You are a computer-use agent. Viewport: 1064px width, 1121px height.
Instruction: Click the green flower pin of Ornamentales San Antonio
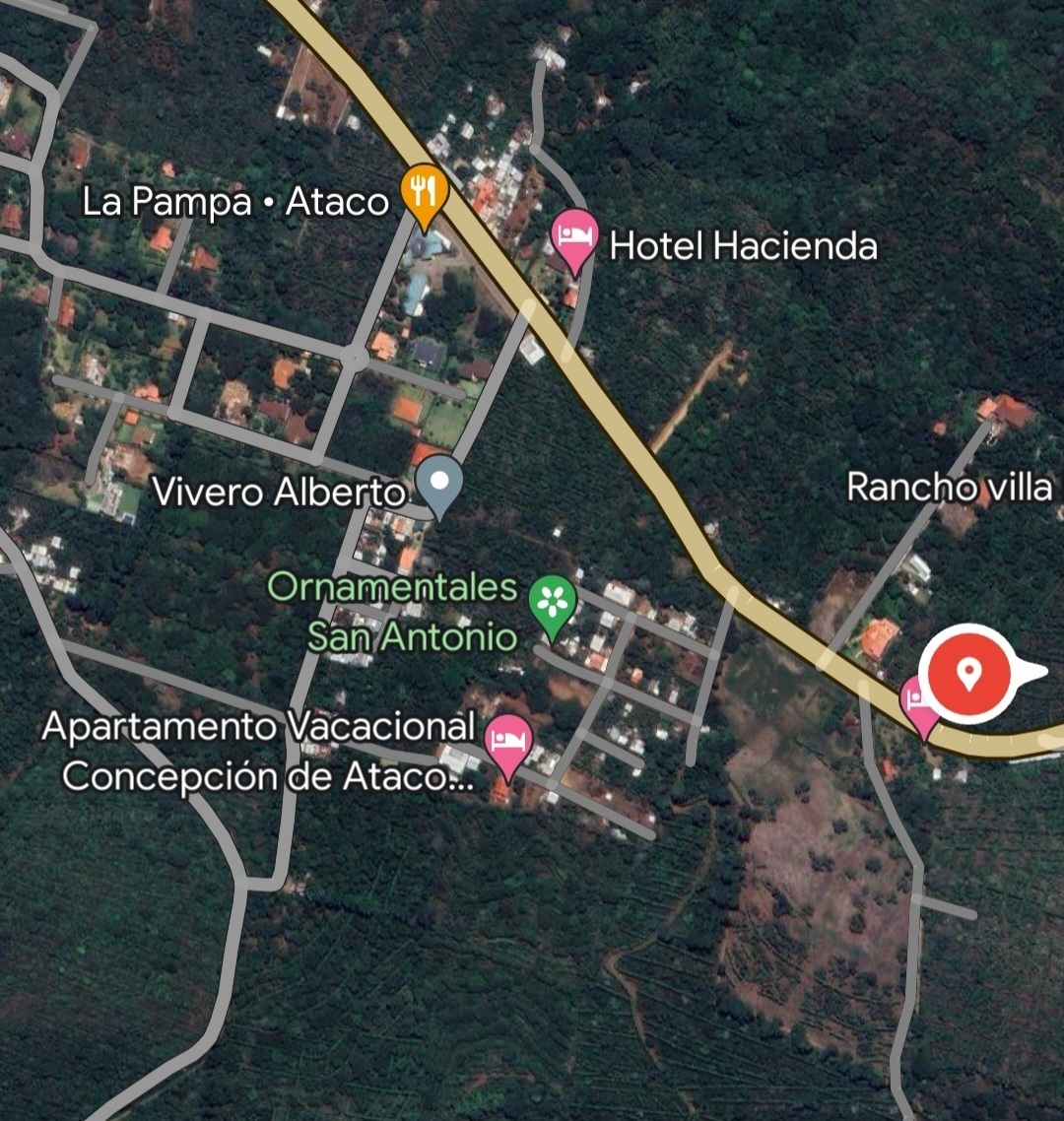[x=551, y=601]
